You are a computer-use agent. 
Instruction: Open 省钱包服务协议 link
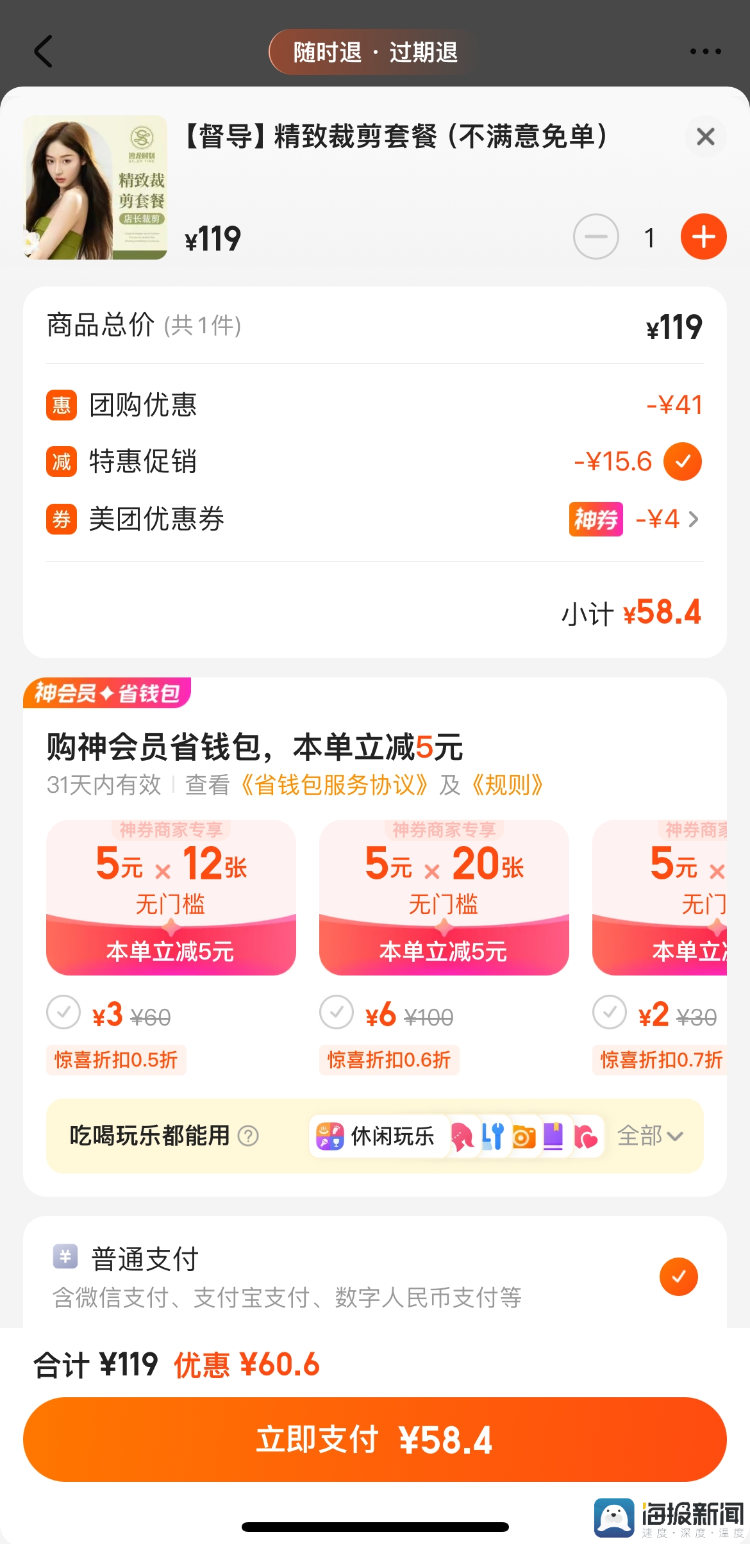(338, 785)
